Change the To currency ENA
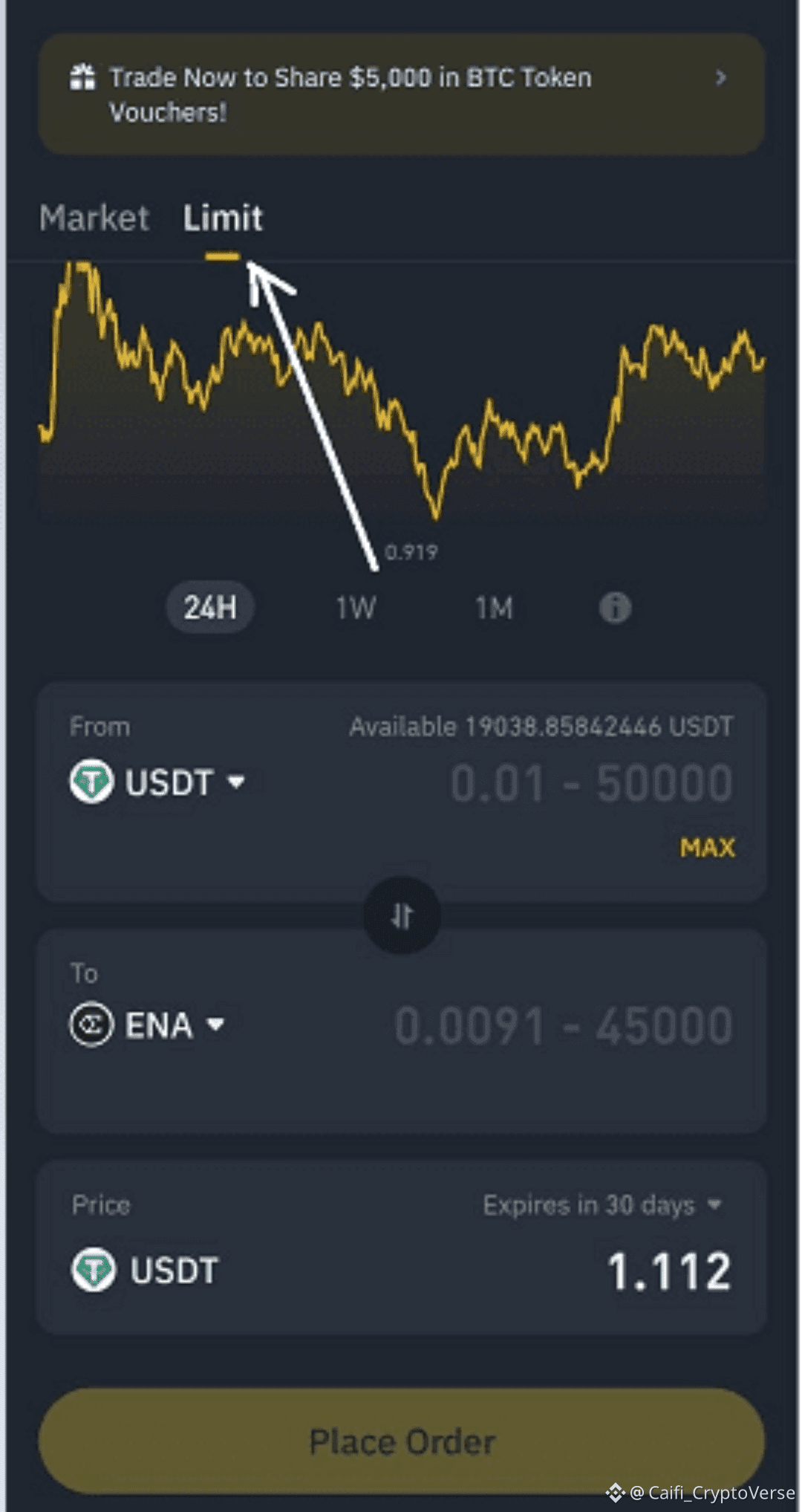This screenshot has height=1512, width=802. coord(147,1025)
